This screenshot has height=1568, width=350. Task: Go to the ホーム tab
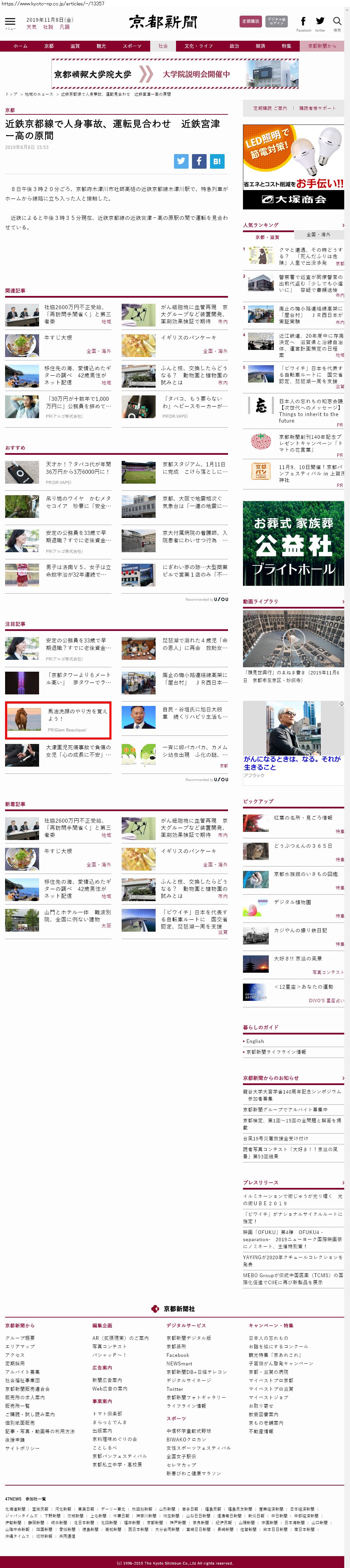[x=20, y=46]
